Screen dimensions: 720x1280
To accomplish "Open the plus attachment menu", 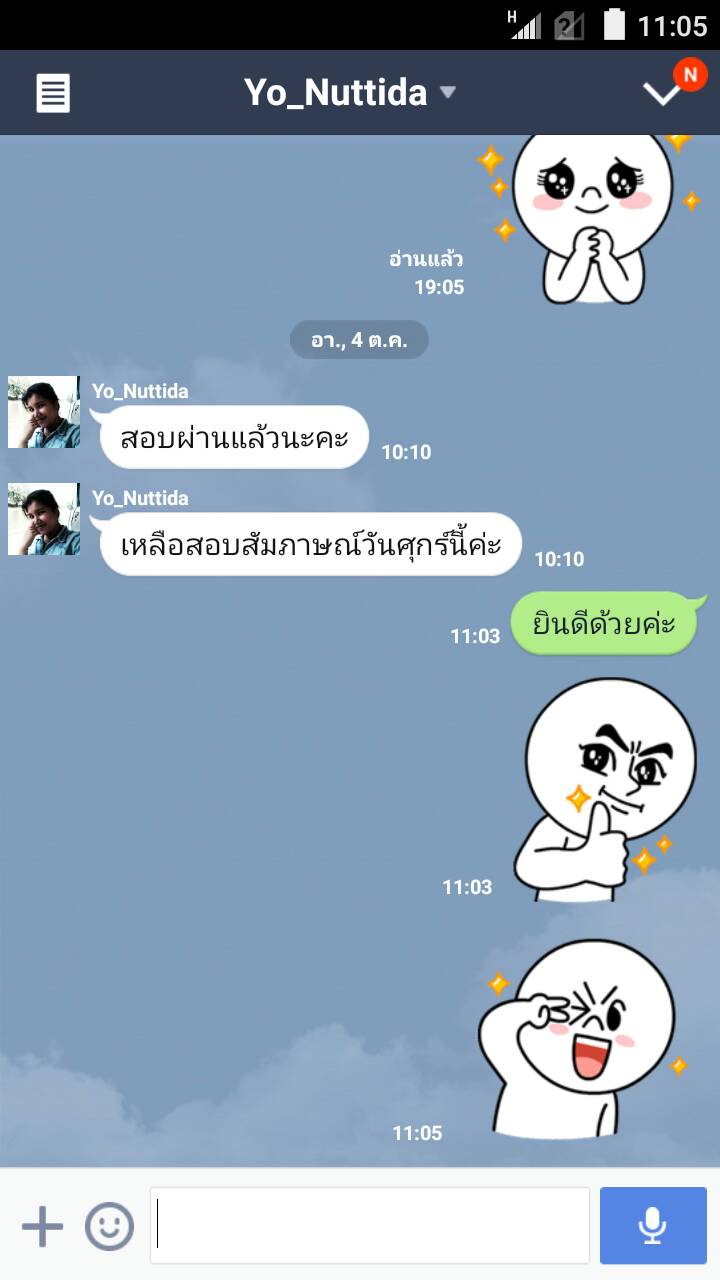I will (x=42, y=1226).
